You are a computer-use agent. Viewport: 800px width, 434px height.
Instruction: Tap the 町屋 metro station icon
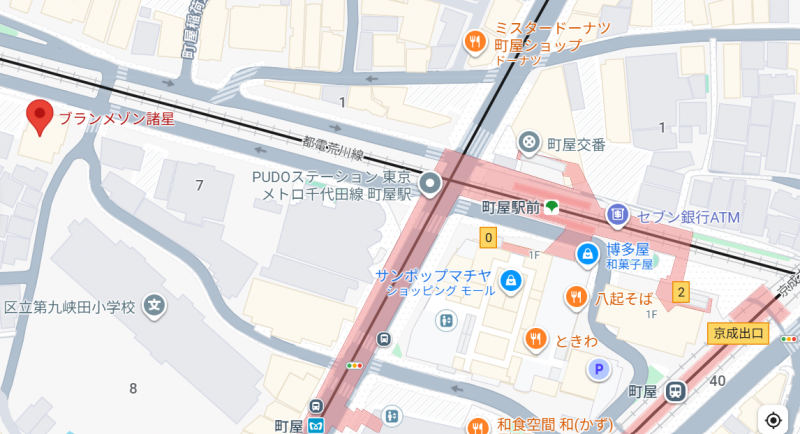pyautogui.click(x=317, y=409)
